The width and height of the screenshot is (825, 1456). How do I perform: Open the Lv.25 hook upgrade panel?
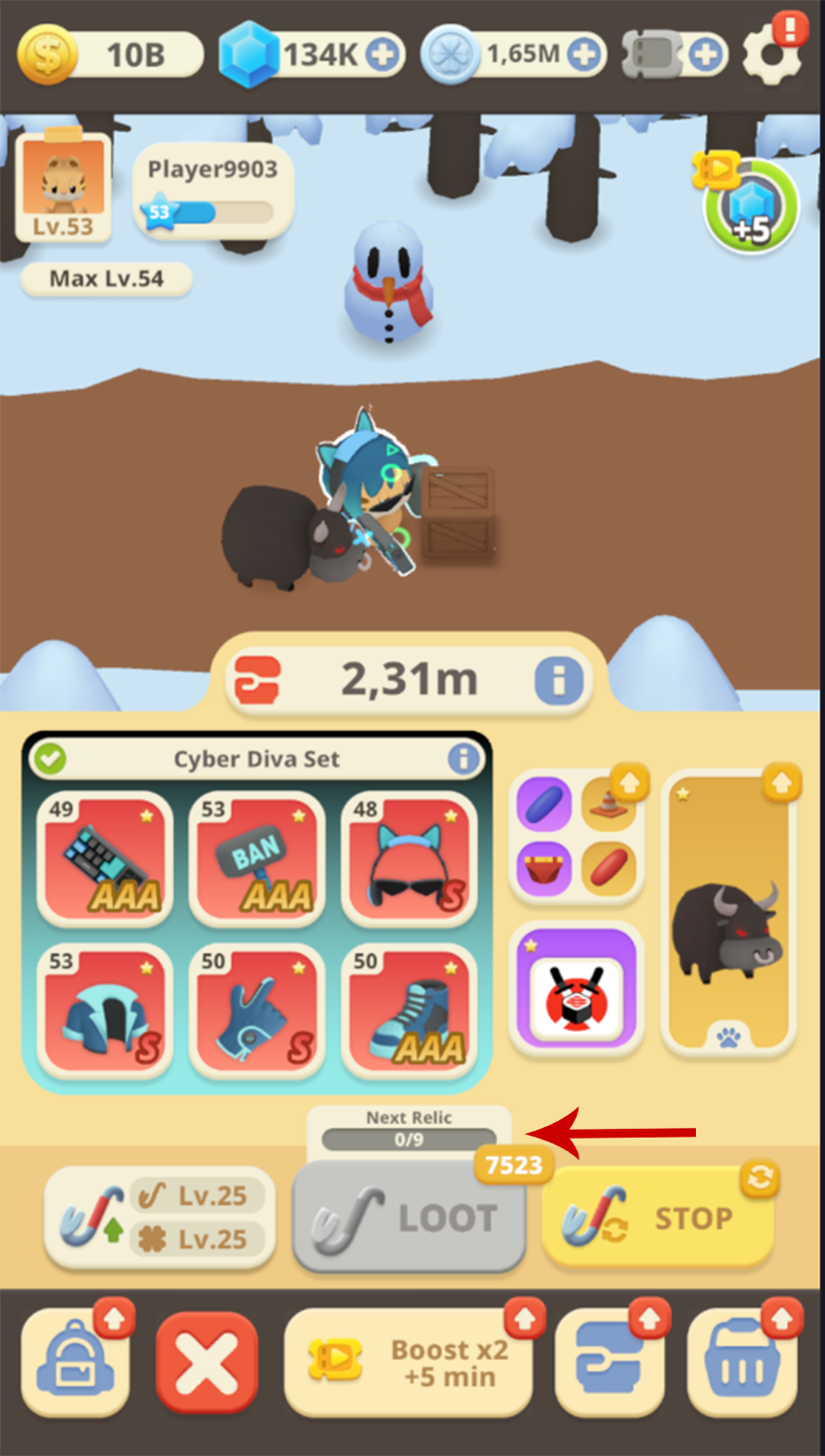coord(160,1218)
